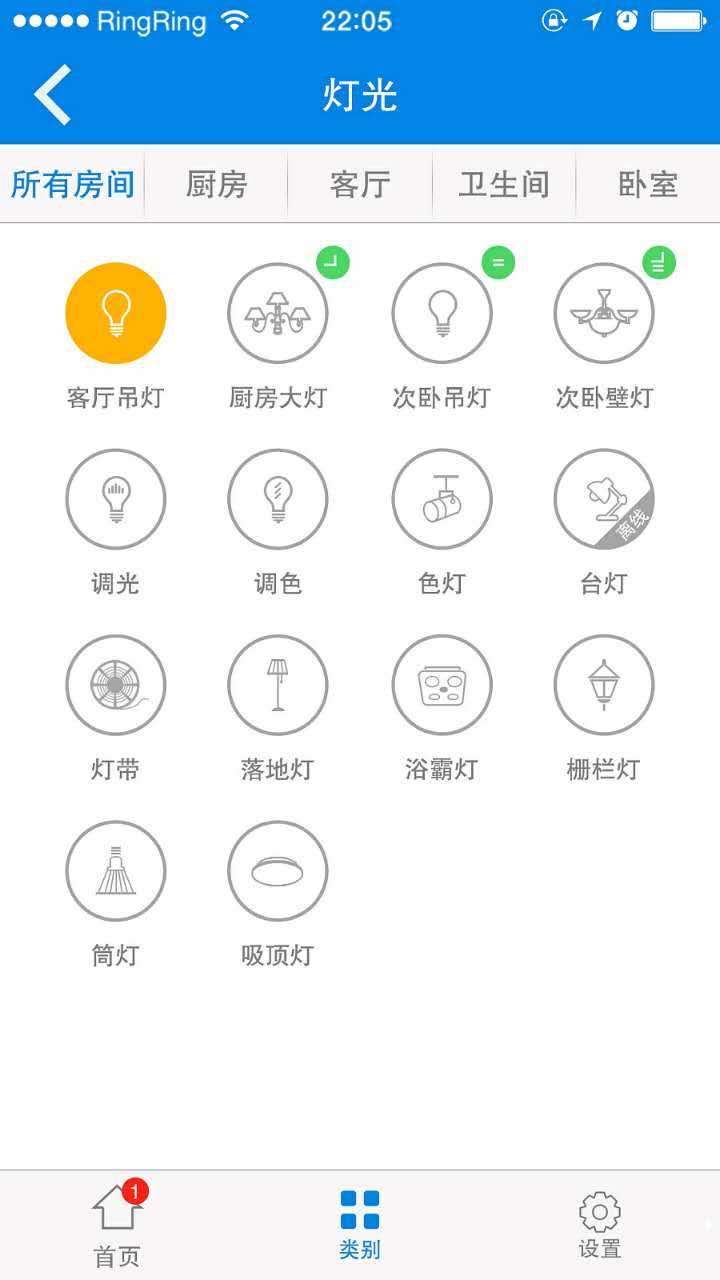
Task: Switch to the 客厅 room tab
Action: [360, 184]
